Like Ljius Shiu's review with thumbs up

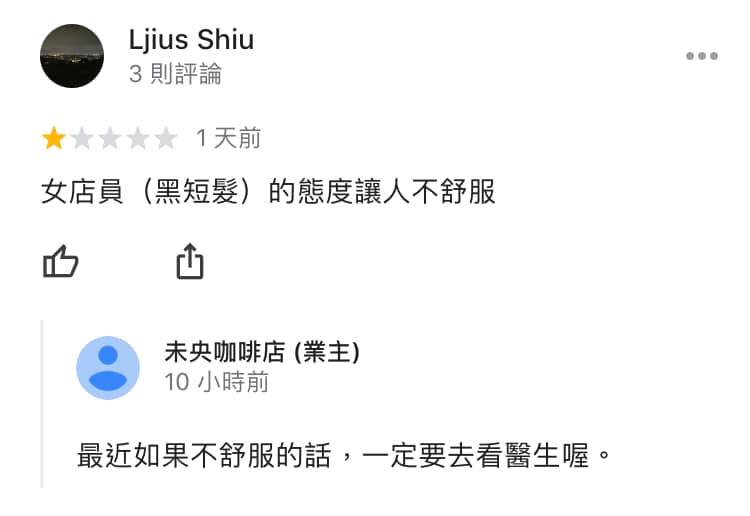point(61,263)
